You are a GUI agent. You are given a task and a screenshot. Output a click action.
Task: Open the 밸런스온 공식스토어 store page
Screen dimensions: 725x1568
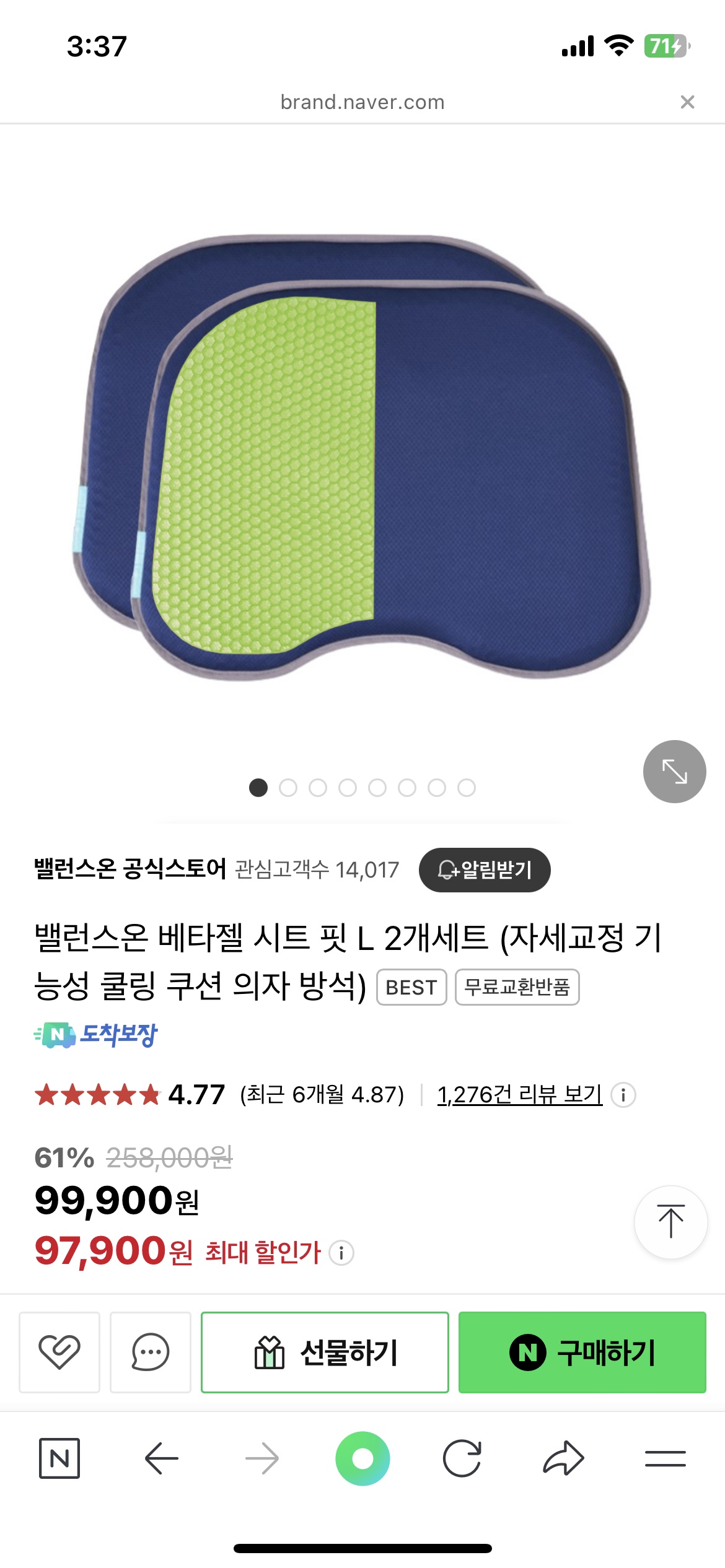(x=130, y=869)
